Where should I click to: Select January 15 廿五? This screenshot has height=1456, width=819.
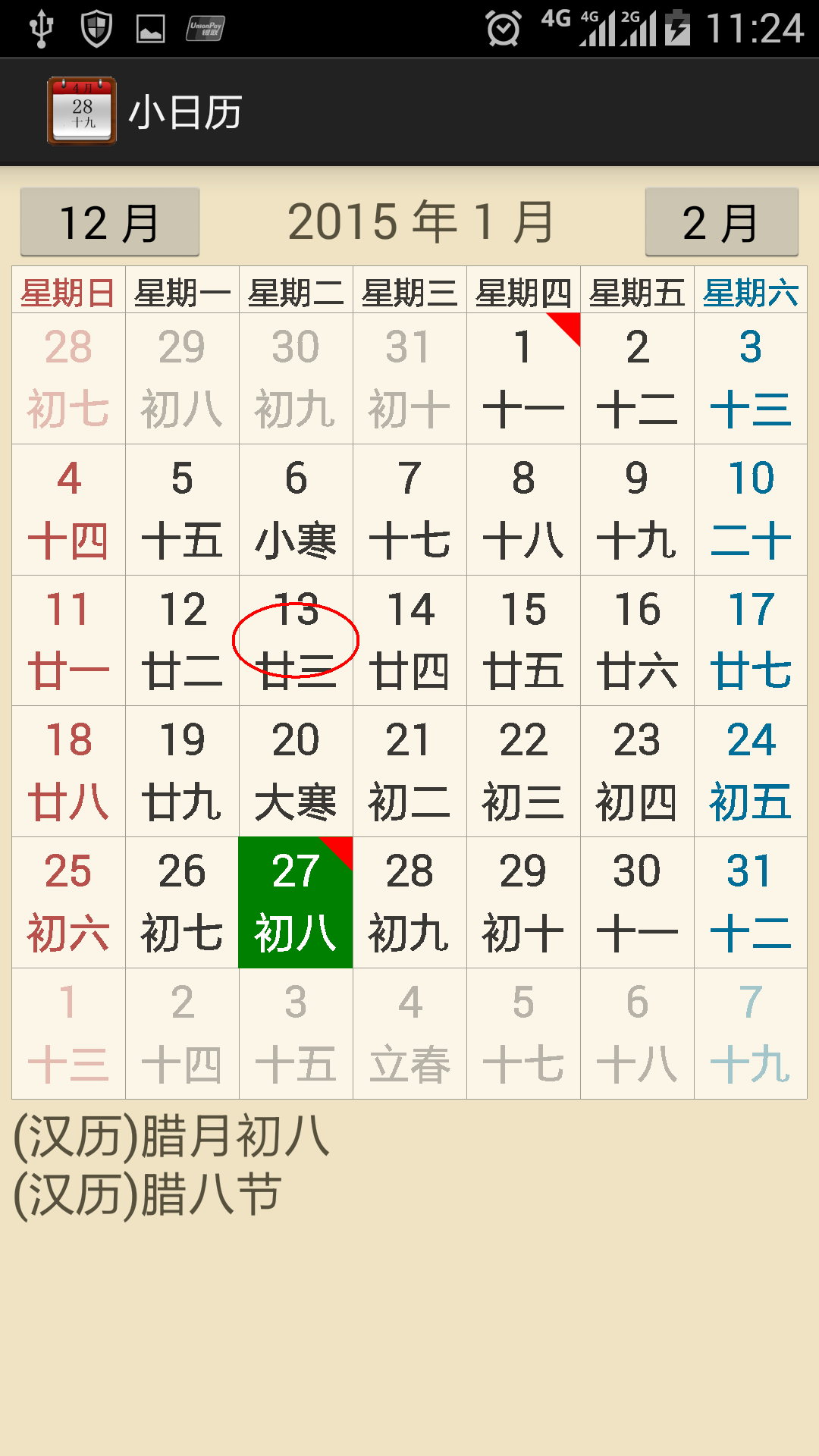(523, 641)
